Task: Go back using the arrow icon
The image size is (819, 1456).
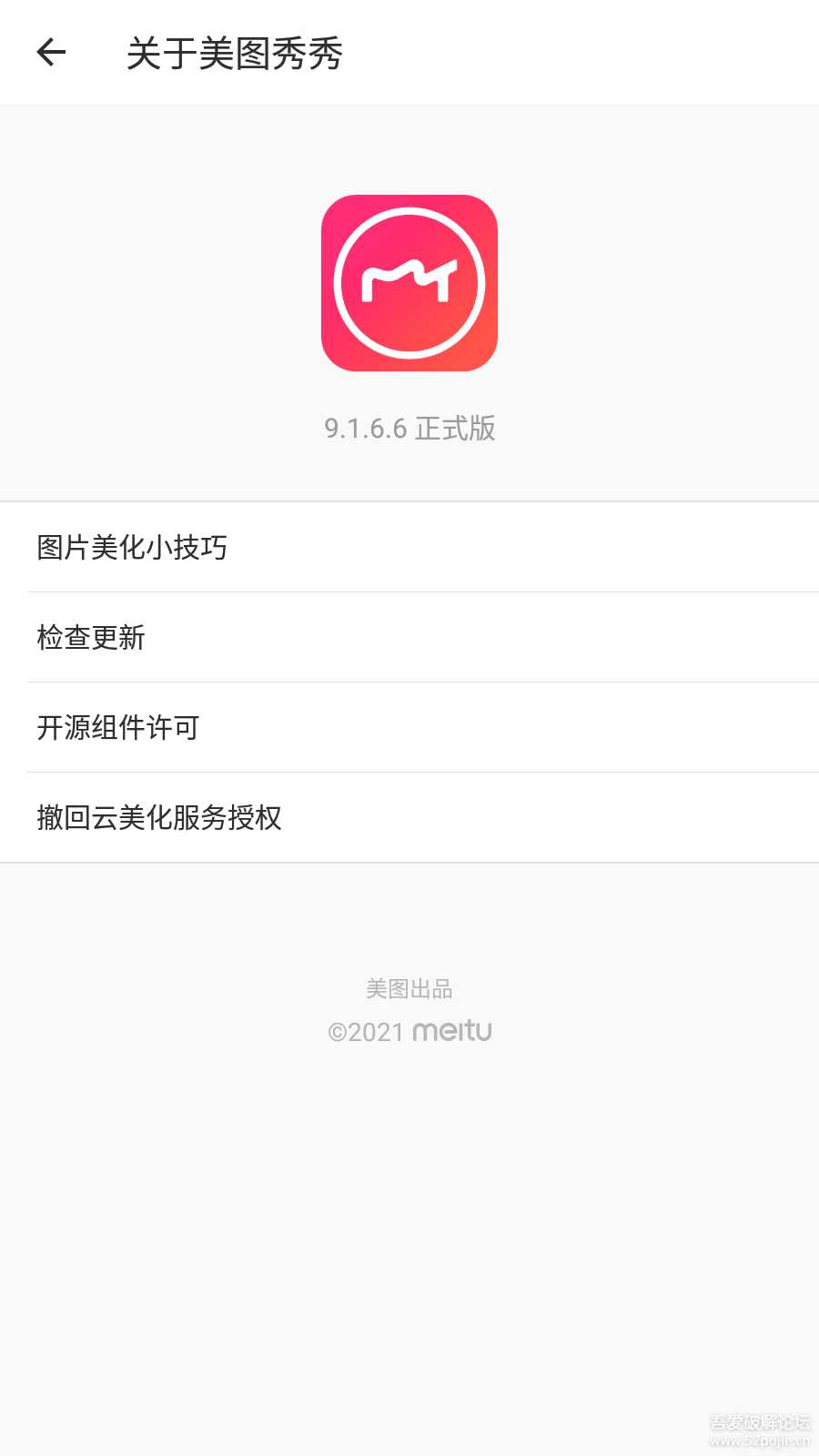Action: (x=51, y=53)
